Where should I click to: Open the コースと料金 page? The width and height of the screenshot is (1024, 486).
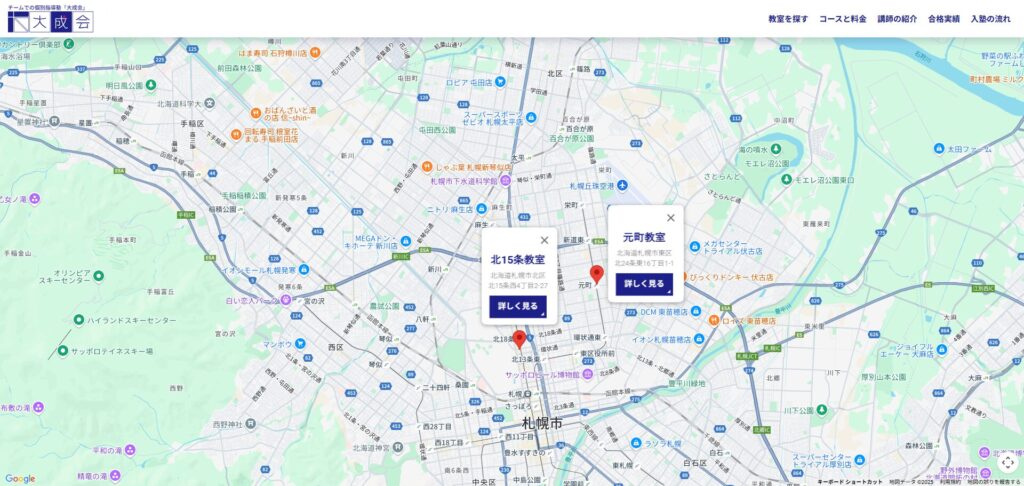point(843,19)
